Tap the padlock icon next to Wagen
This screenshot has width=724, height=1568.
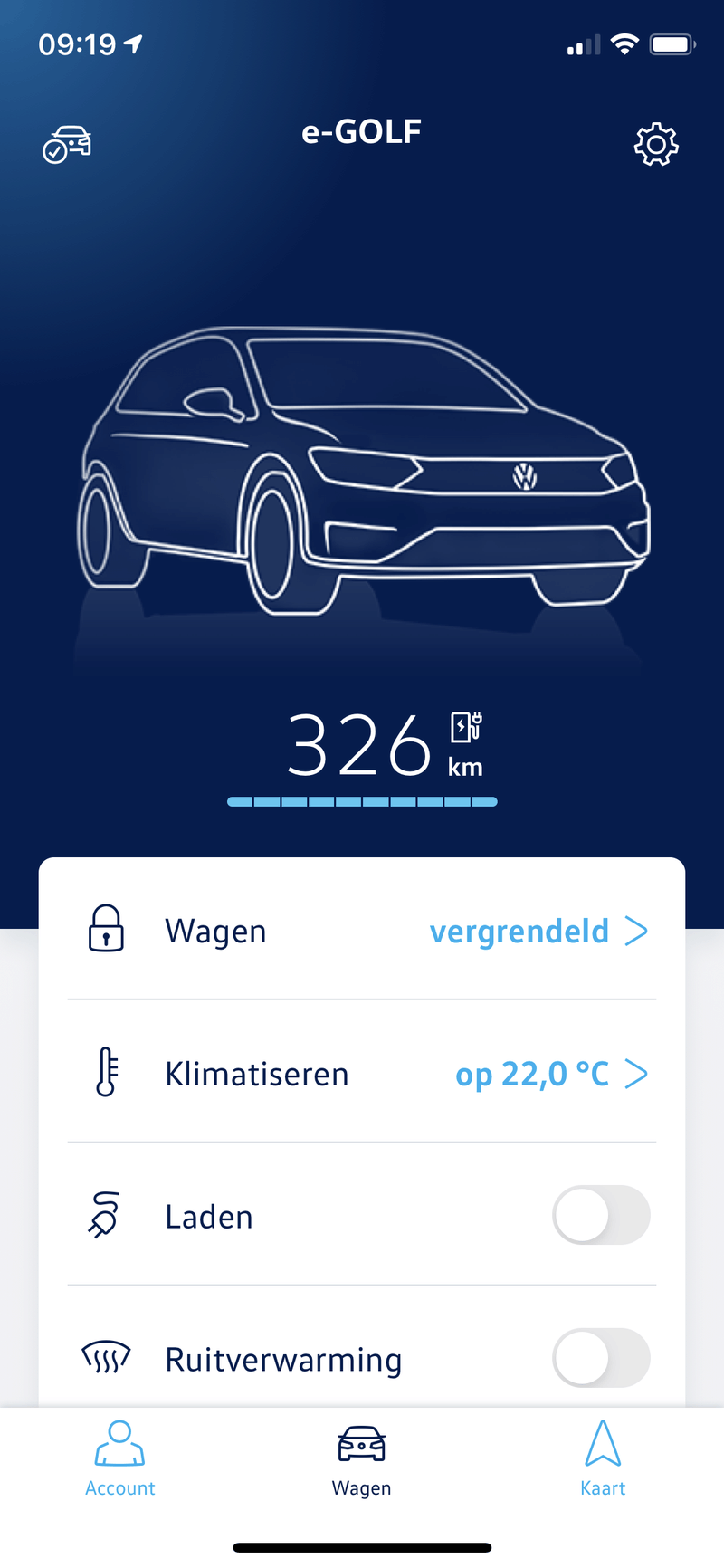[106, 930]
